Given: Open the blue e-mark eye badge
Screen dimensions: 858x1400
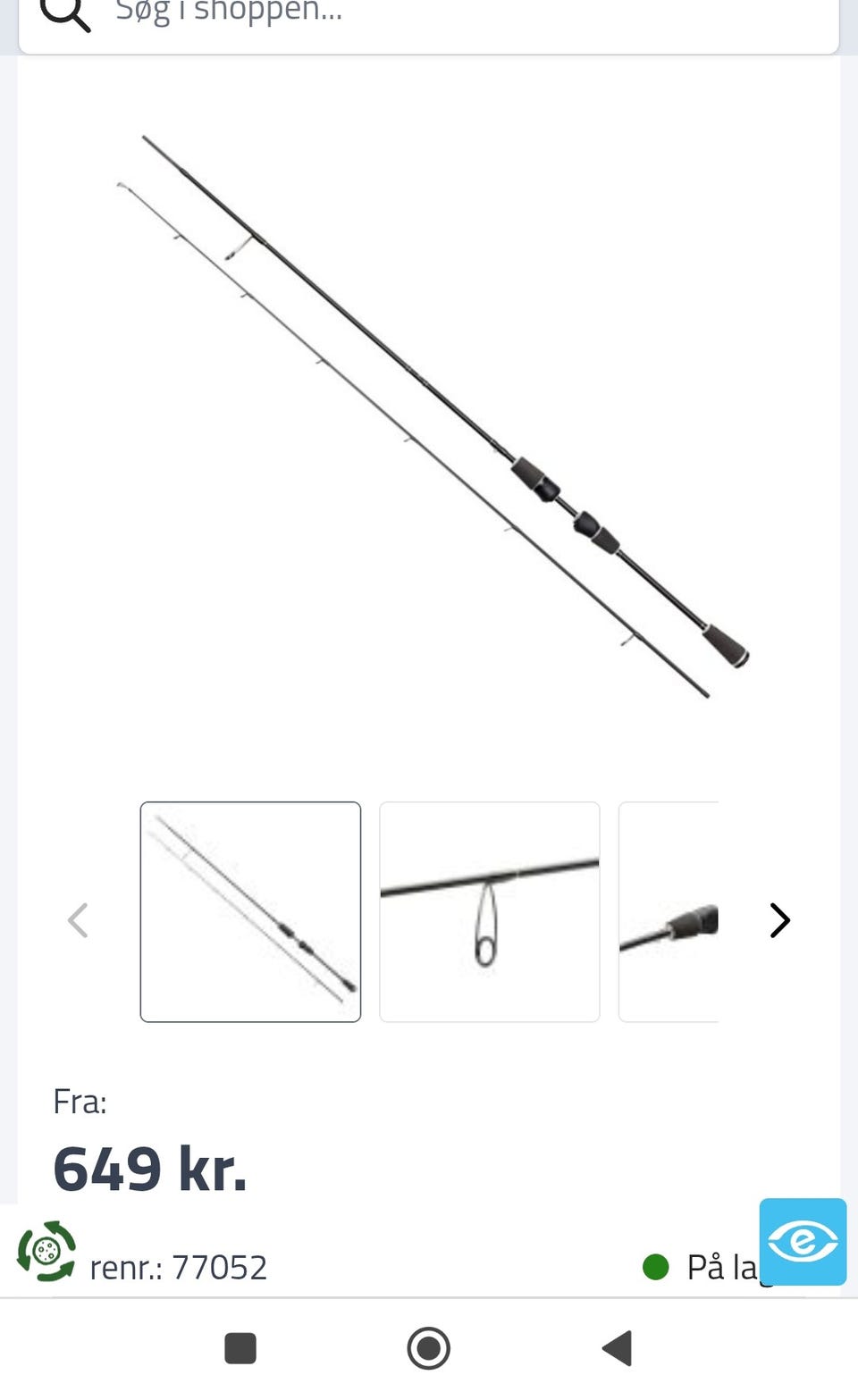Looking at the screenshot, I should [803, 1241].
